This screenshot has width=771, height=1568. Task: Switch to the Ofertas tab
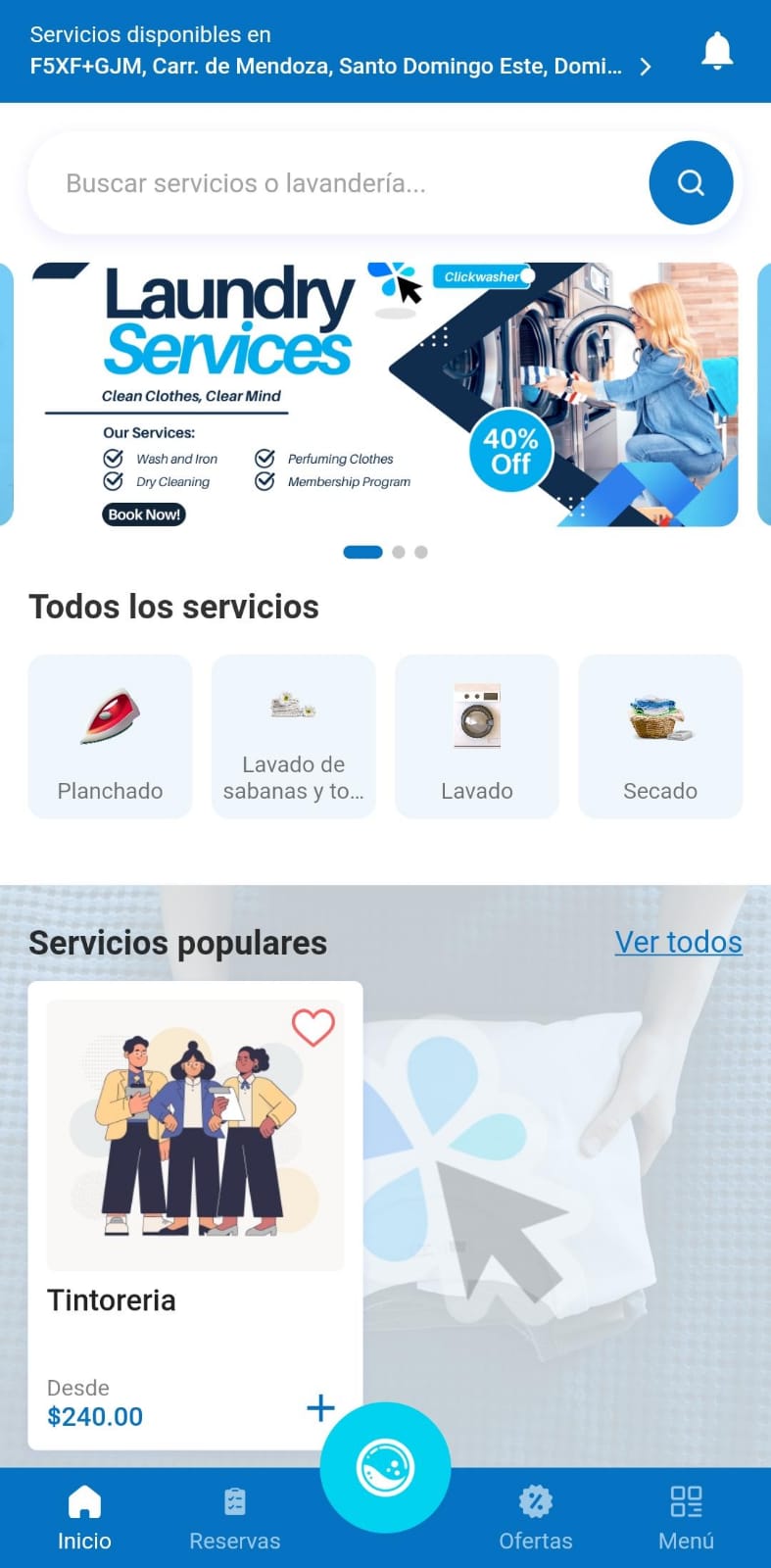tap(536, 1514)
